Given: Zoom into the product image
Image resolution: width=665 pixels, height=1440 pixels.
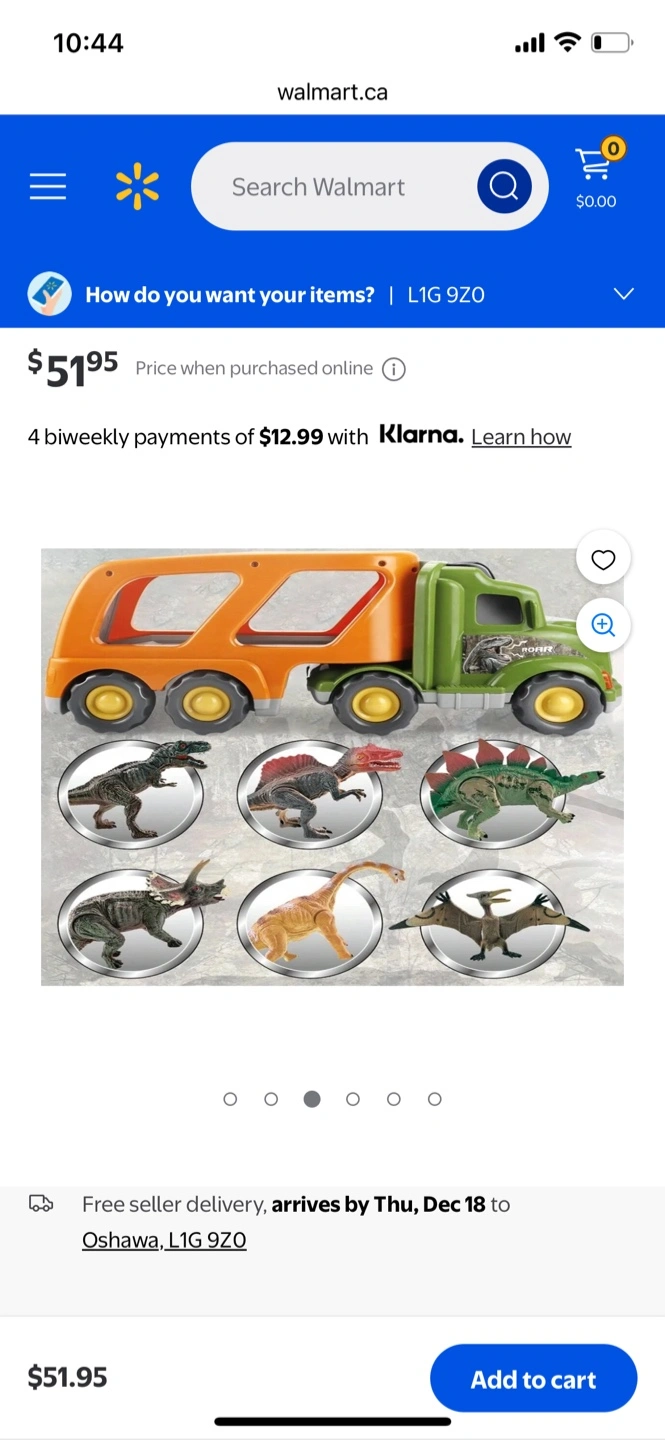Looking at the screenshot, I should (x=603, y=625).
